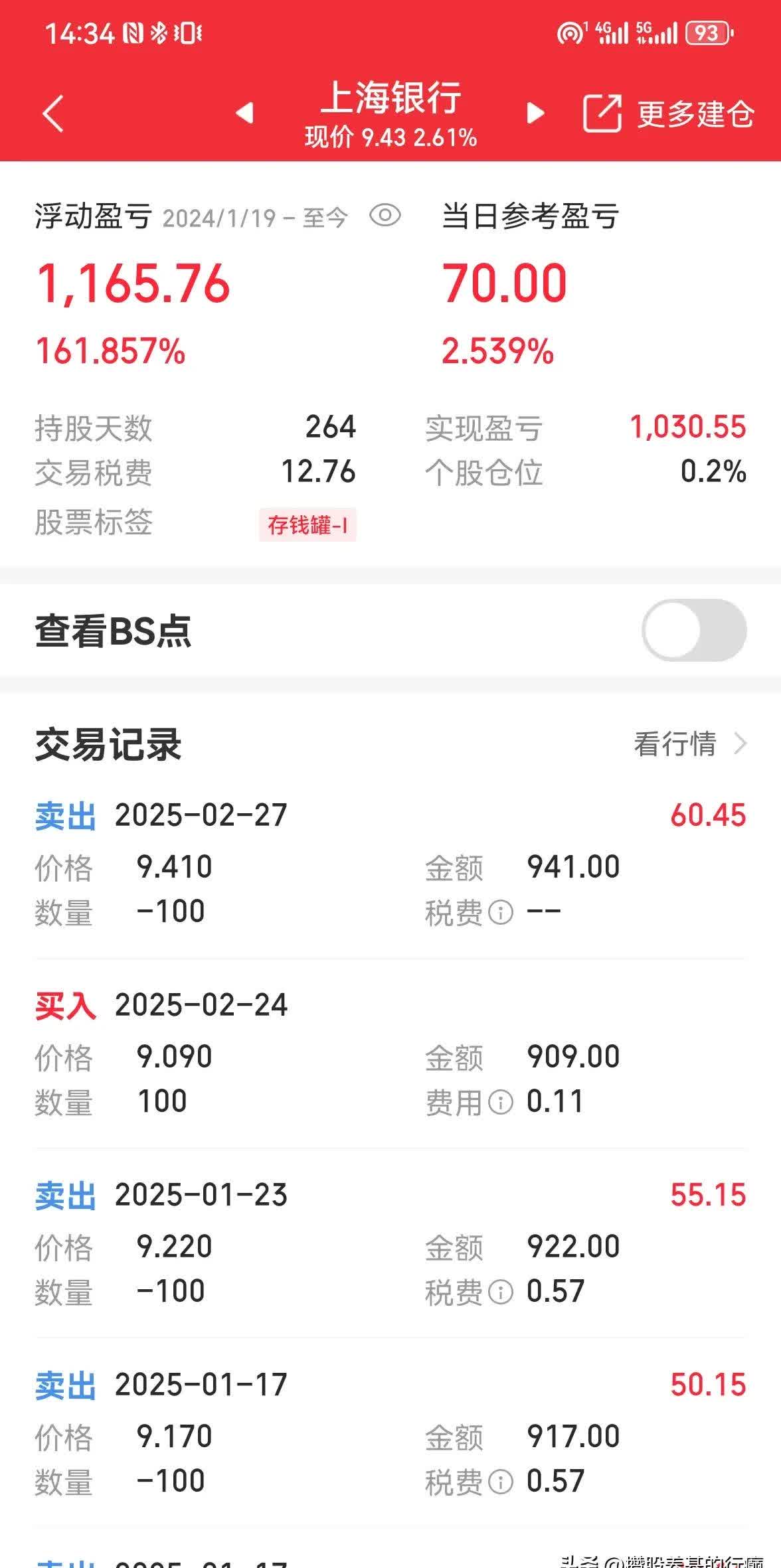Tap the 存钱罐-I stock tag
Viewport: 781px width, 1568px height.
point(308,524)
